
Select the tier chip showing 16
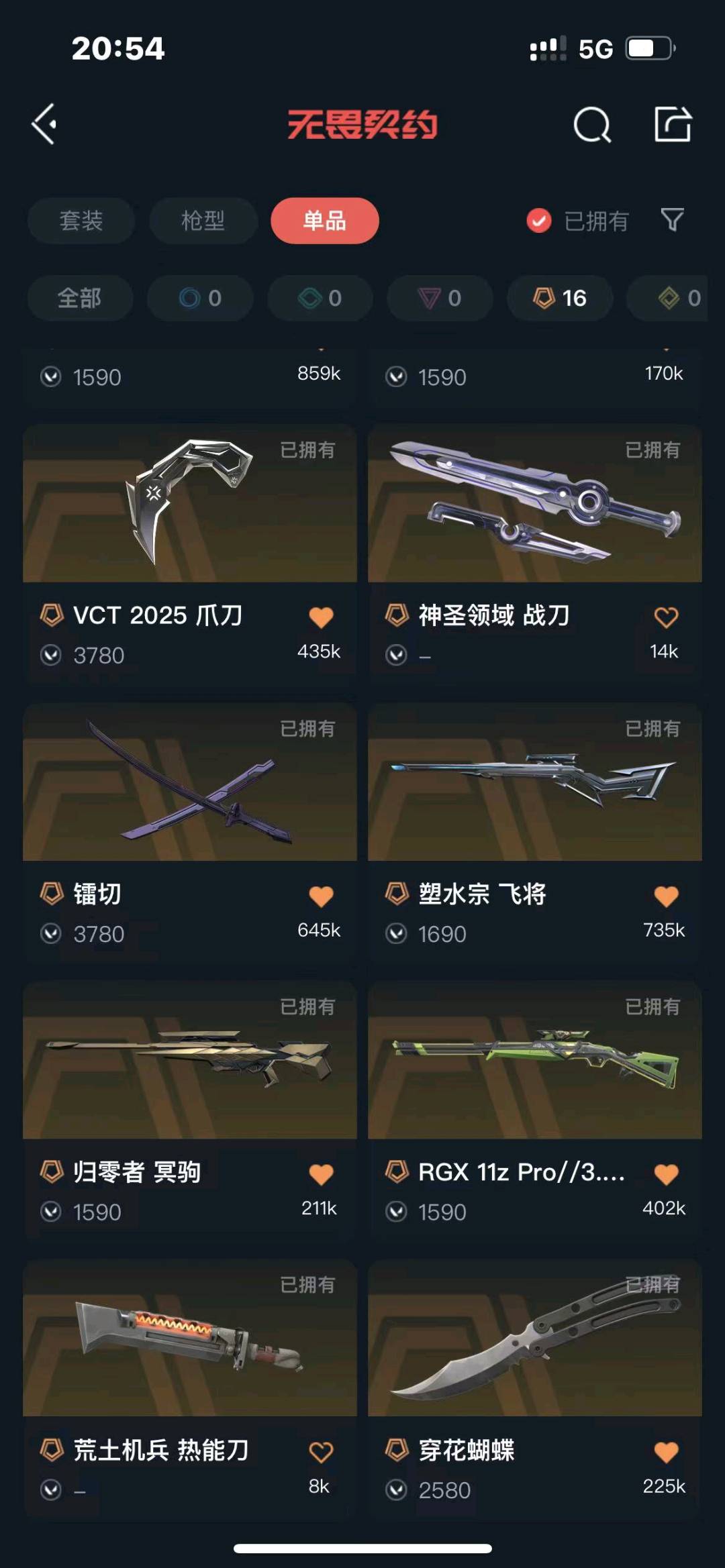coord(560,298)
